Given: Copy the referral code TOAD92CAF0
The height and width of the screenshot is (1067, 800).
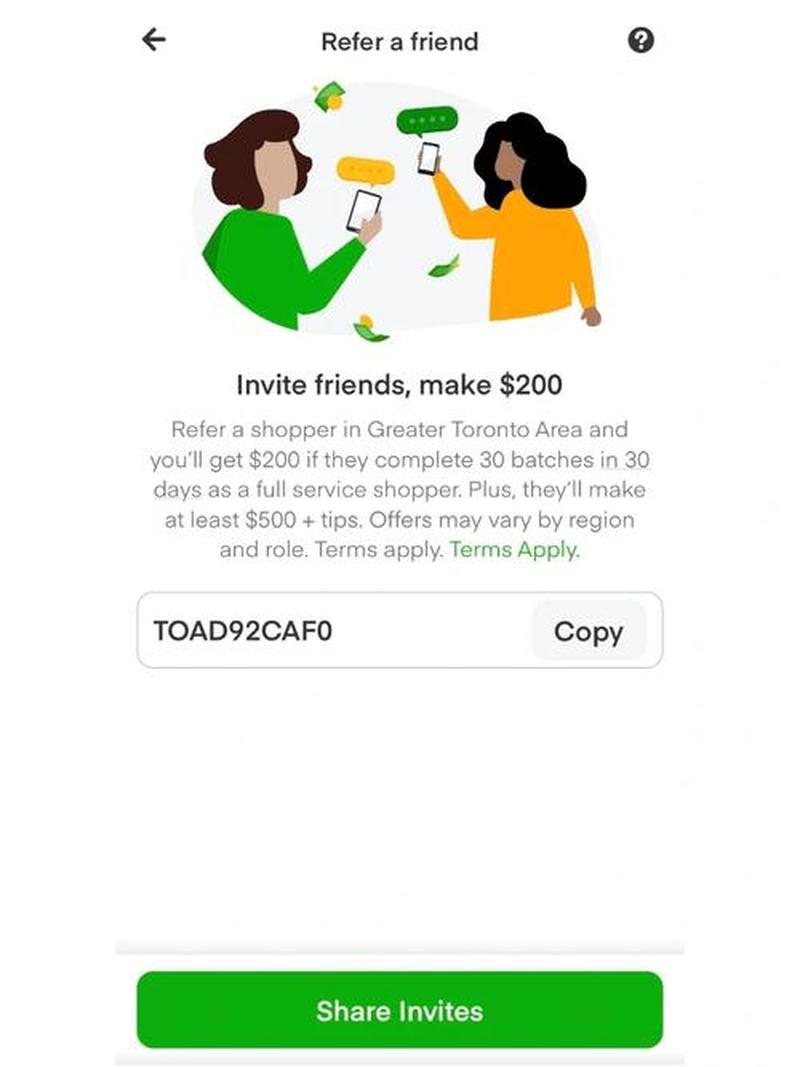Looking at the screenshot, I should [588, 631].
